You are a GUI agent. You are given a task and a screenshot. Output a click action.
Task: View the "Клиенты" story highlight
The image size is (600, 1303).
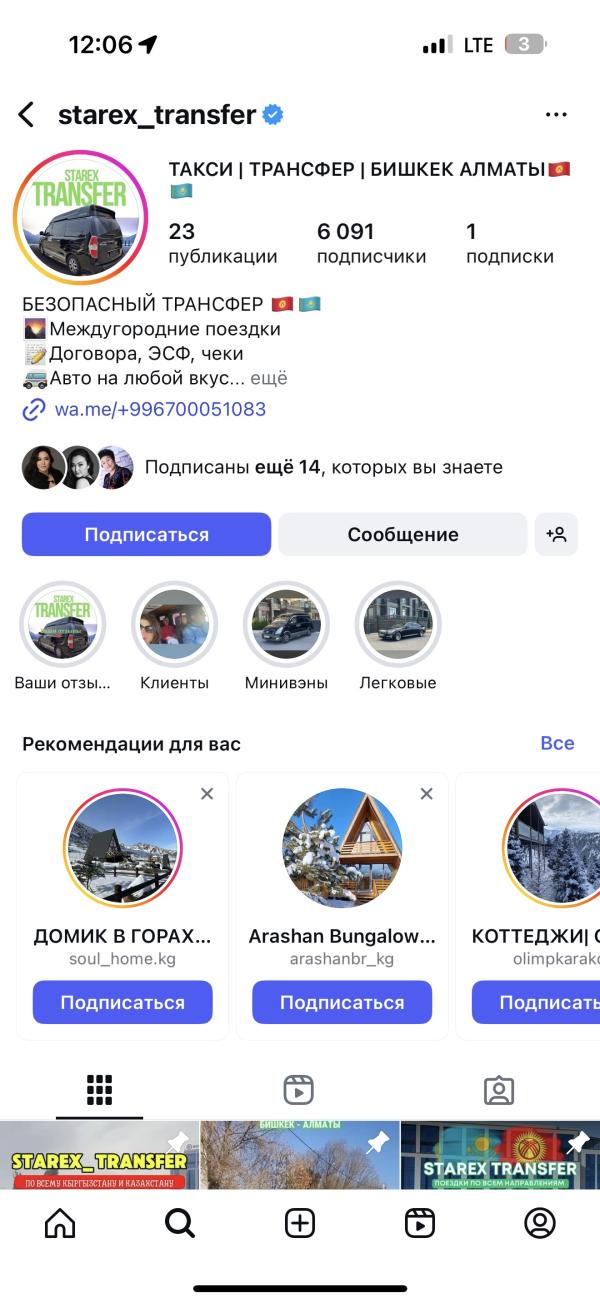click(x=175, y=625)
